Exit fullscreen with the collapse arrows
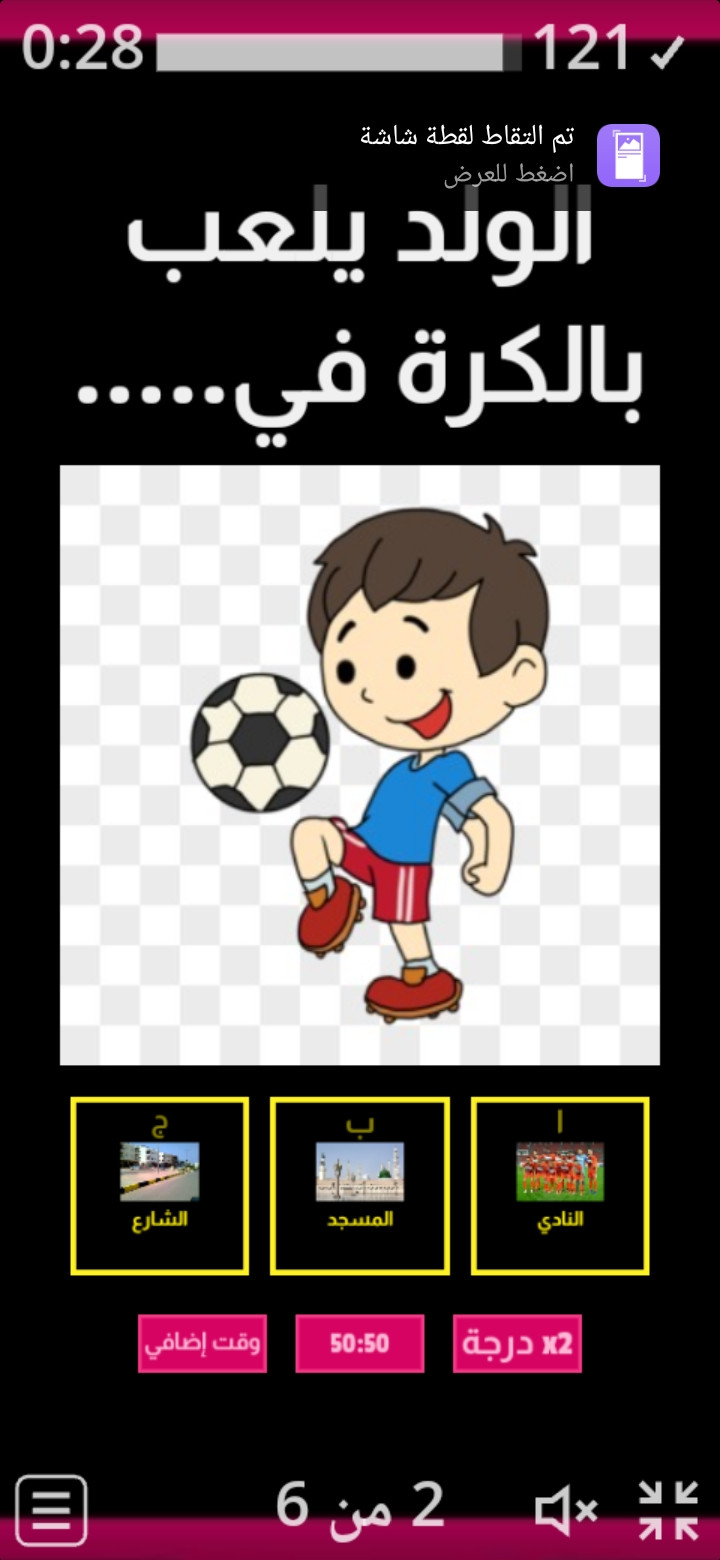The height and width of the screenshot is (1560, 720). click(x=668, y=1510)
